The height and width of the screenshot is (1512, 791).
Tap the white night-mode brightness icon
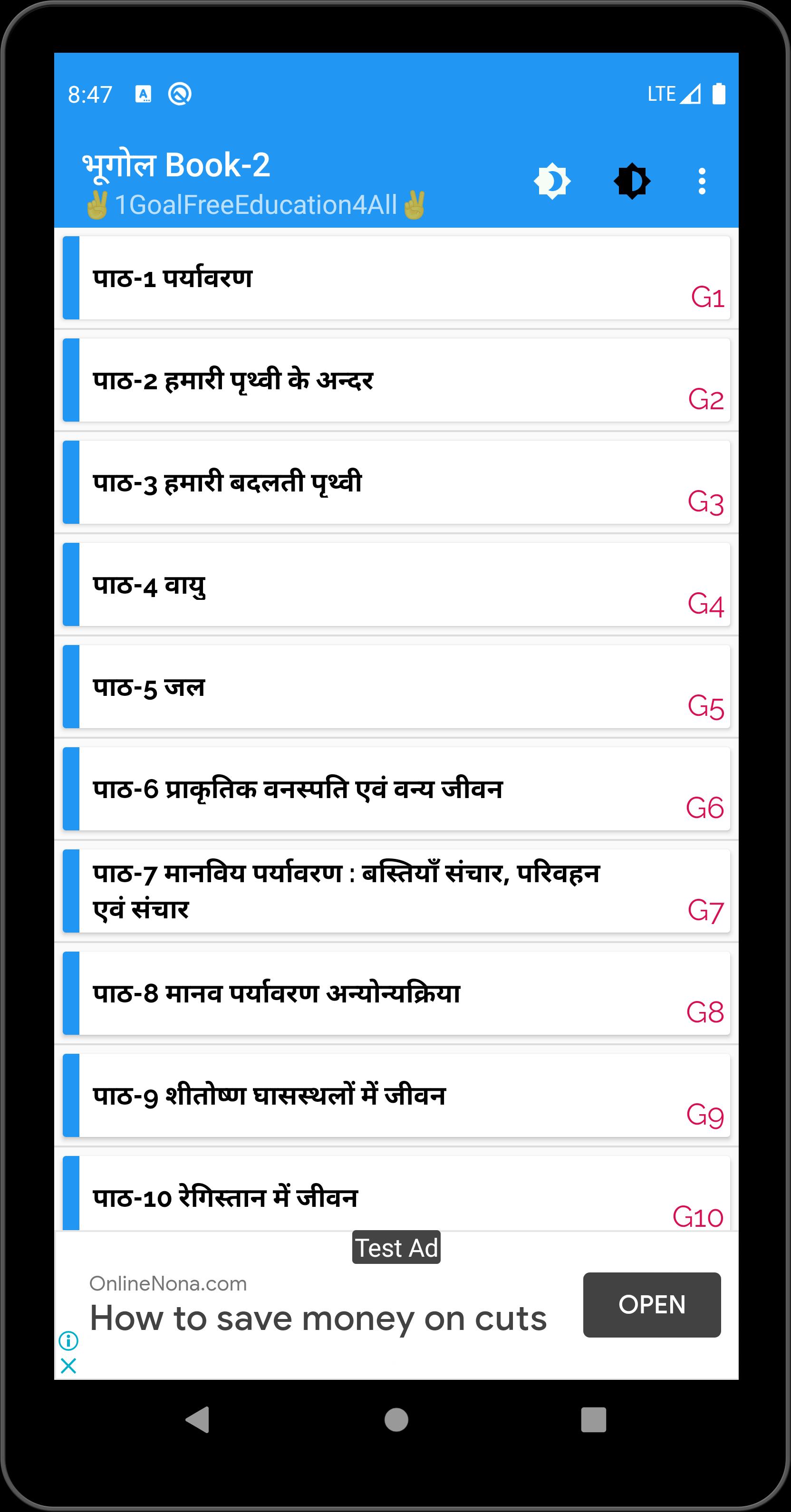[551, 182]
